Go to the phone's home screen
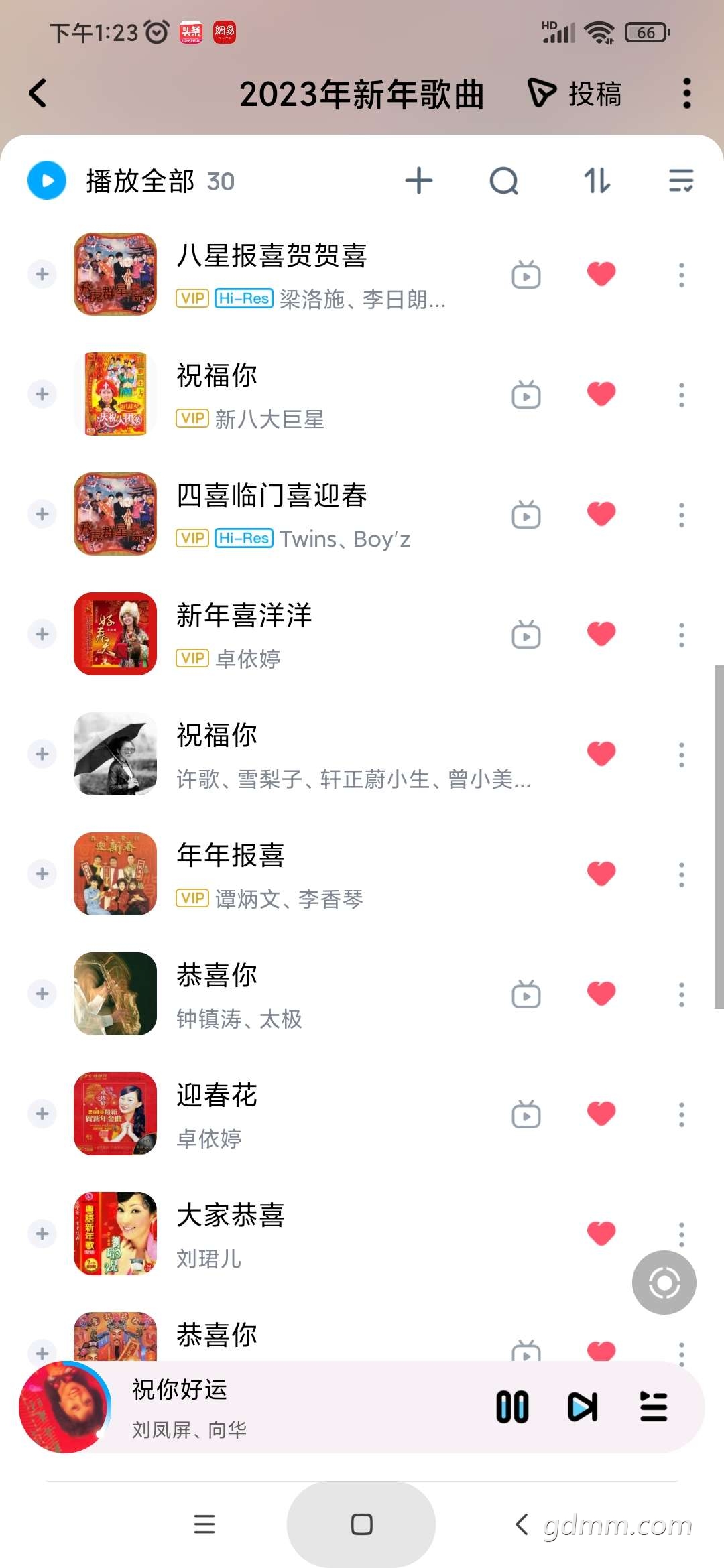 361,1524
